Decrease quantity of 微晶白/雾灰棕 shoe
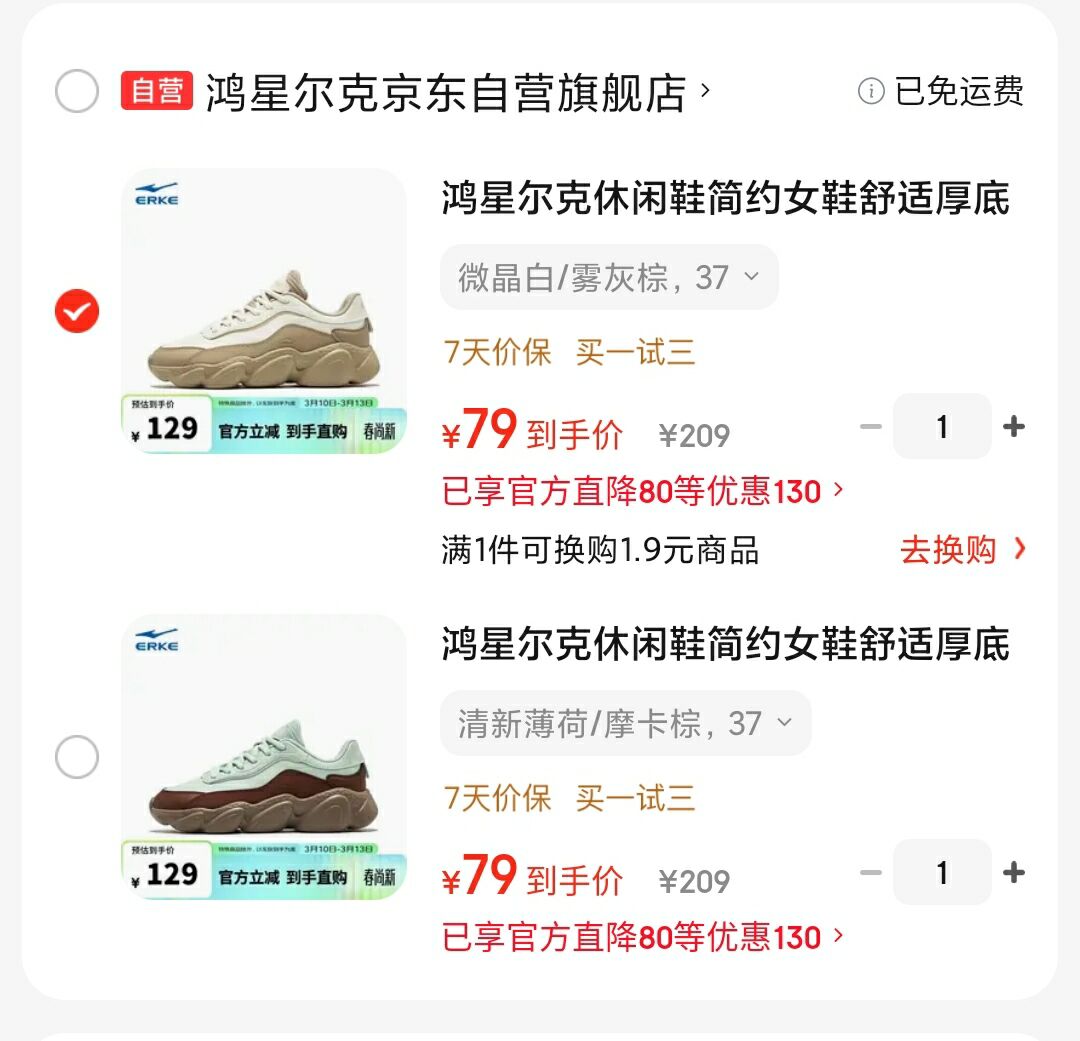1080x1041 pixels. 871,427
